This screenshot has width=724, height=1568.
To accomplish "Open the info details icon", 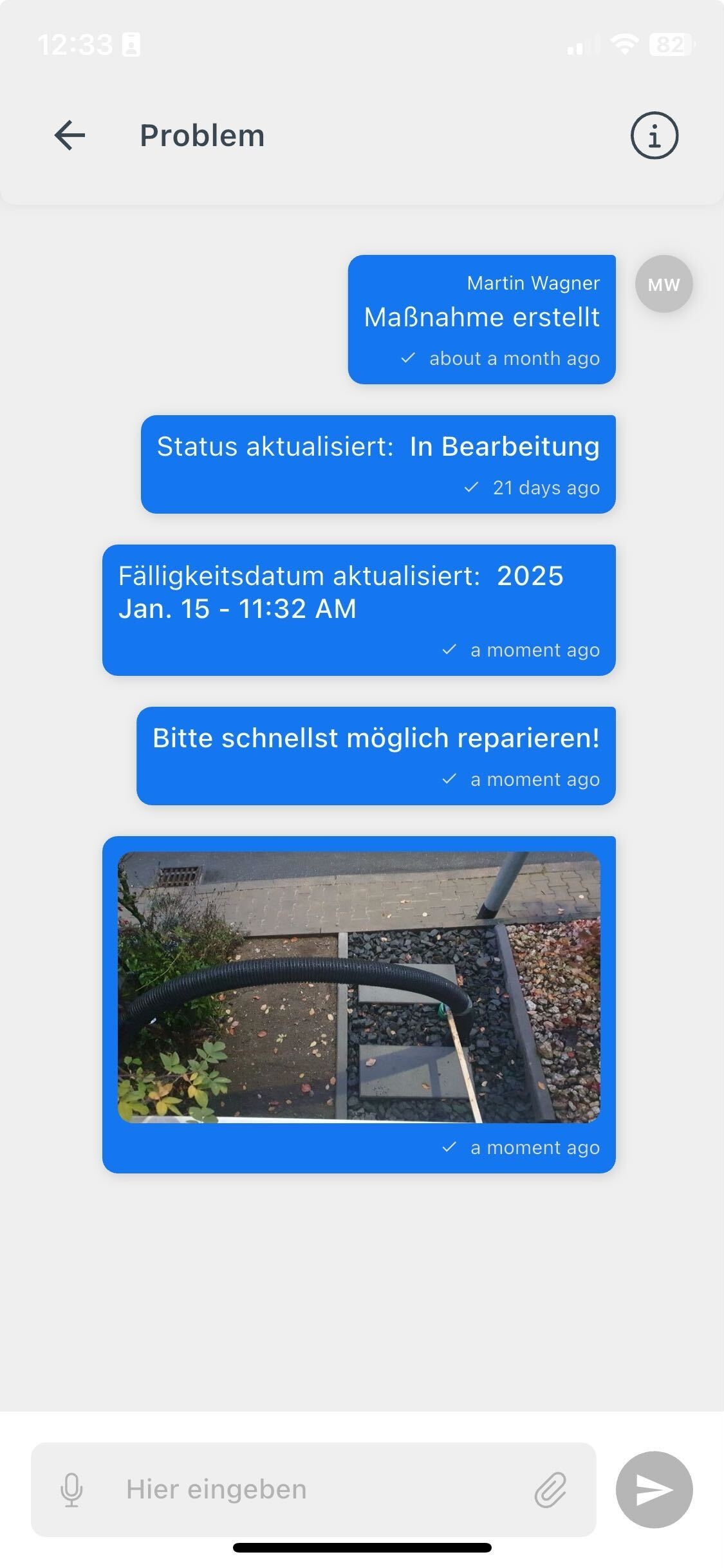I will point(654,136).
